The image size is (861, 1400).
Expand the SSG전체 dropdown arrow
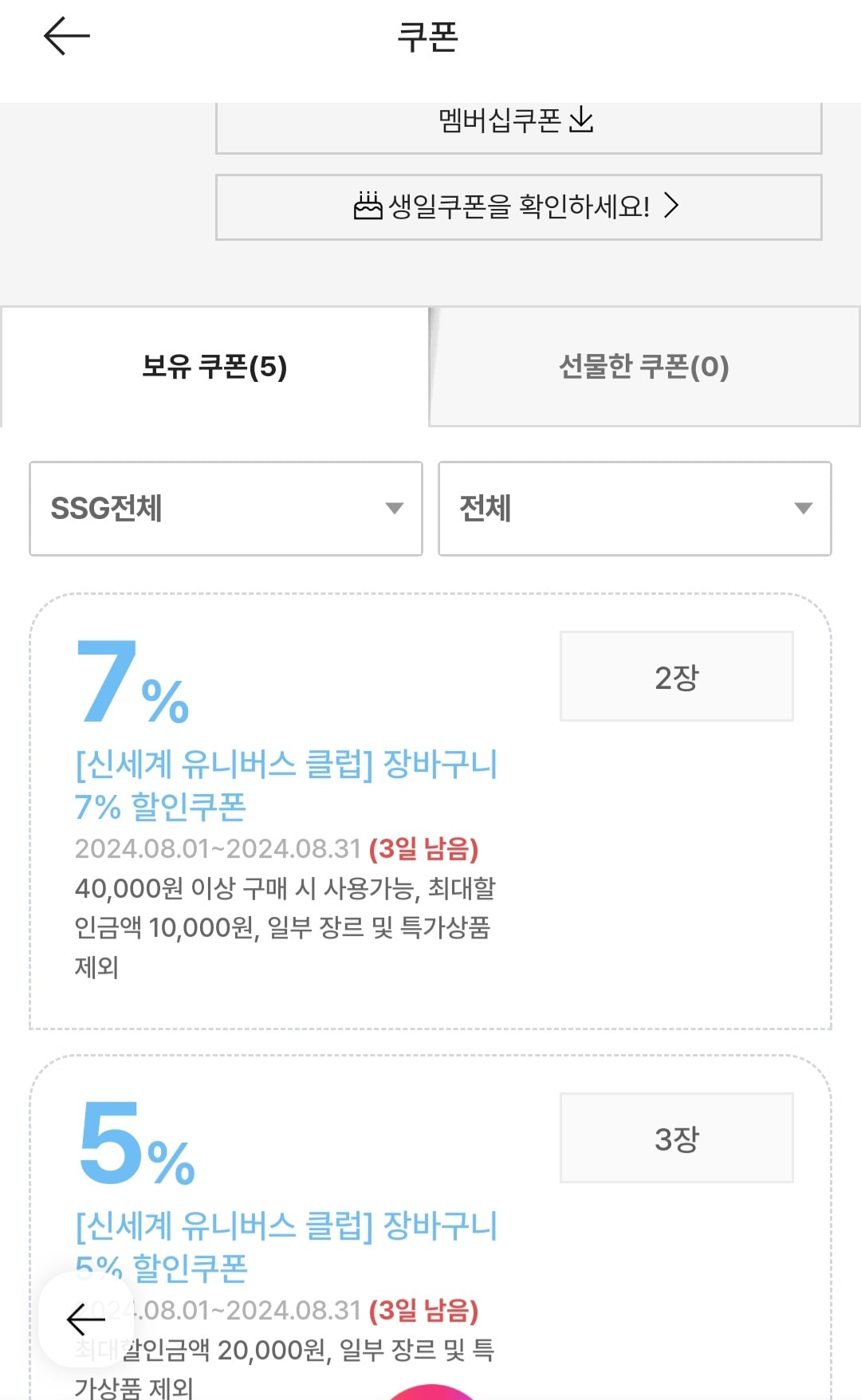pos(392,508)
